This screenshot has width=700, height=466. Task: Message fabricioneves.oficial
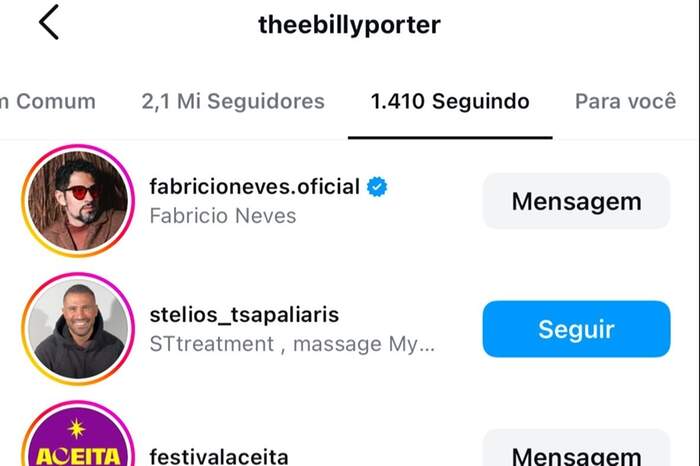pyautogui.click(x=576, y=201)
